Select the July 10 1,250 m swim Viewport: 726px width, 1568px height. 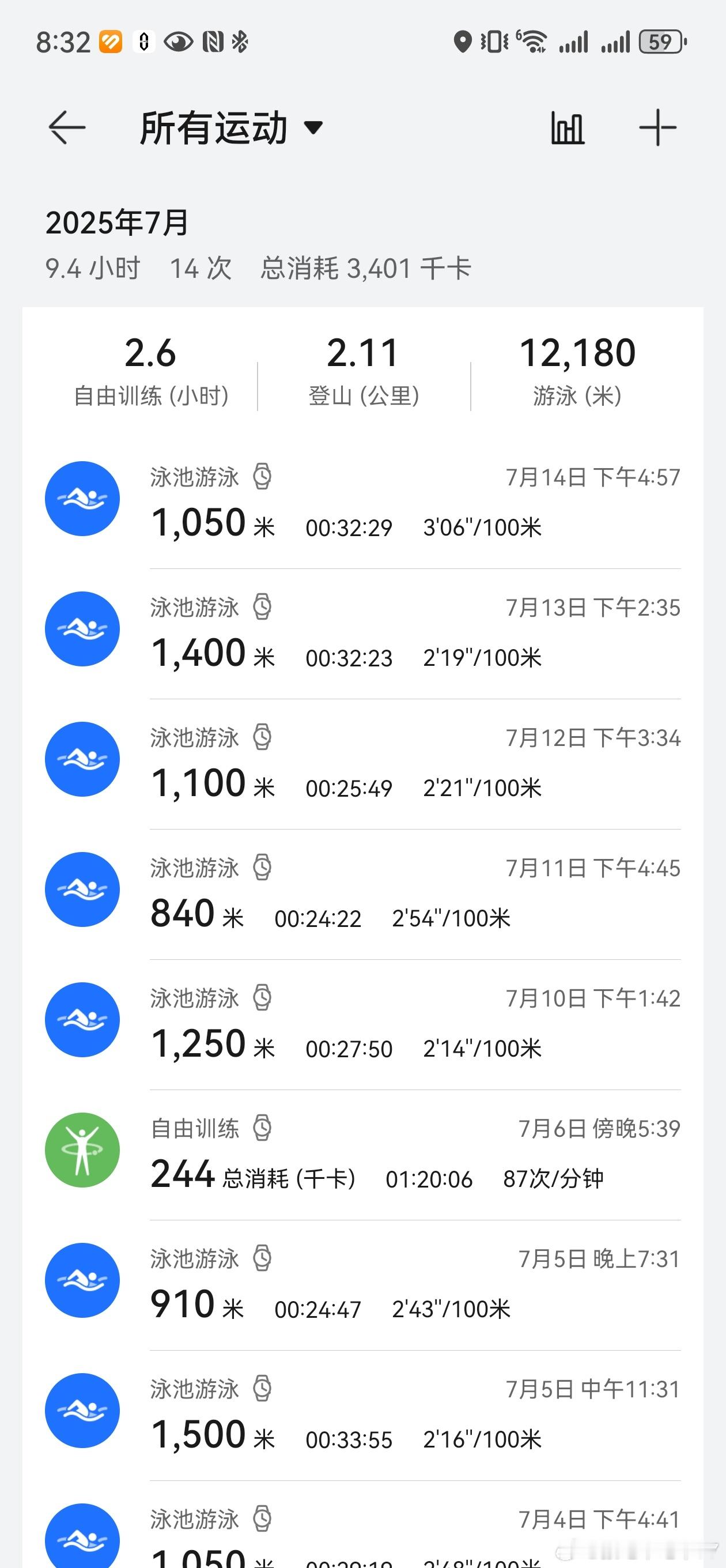coord(362,1024)
